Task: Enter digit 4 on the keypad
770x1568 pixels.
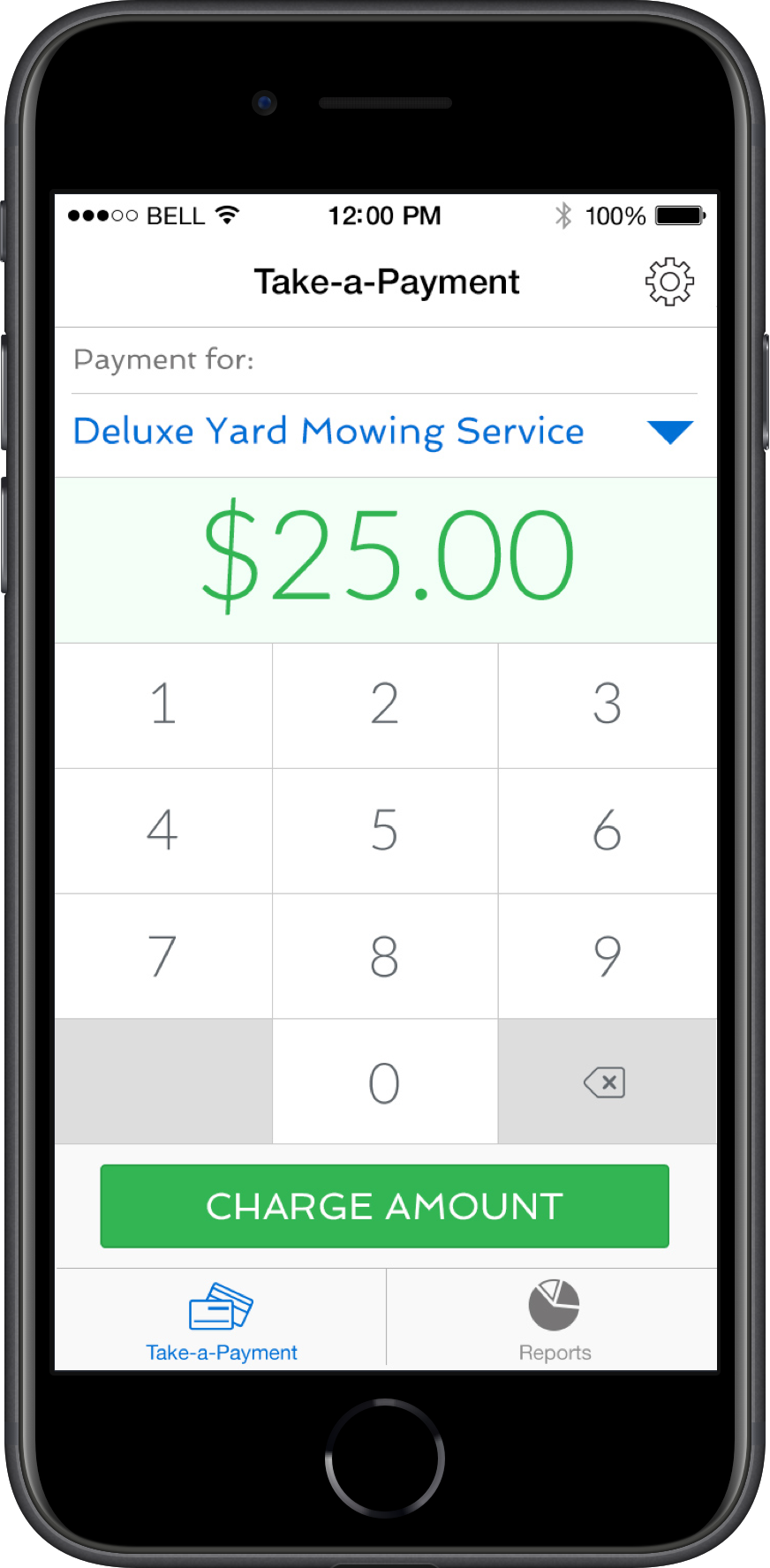Action: [163, 831]
